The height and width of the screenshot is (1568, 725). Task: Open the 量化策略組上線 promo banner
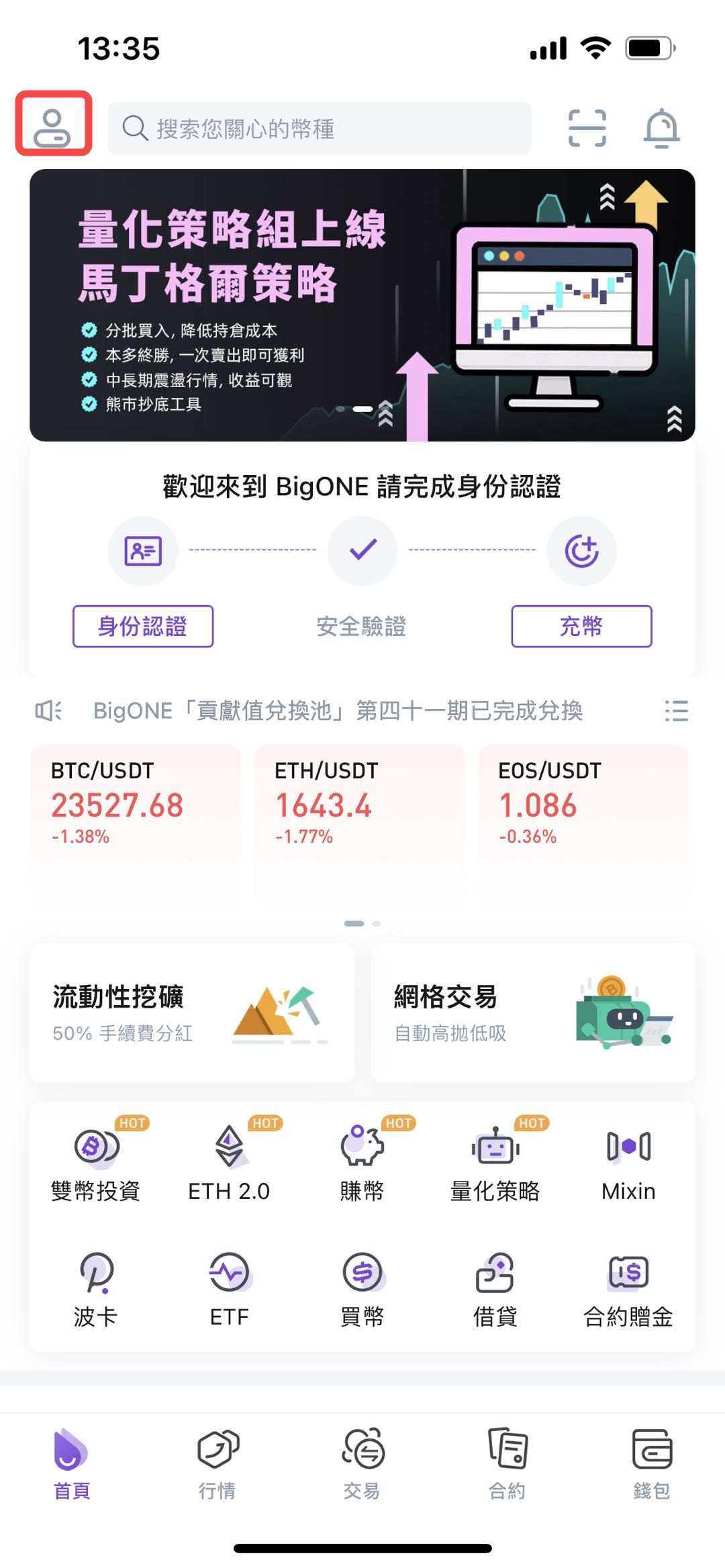coord(362,305)
